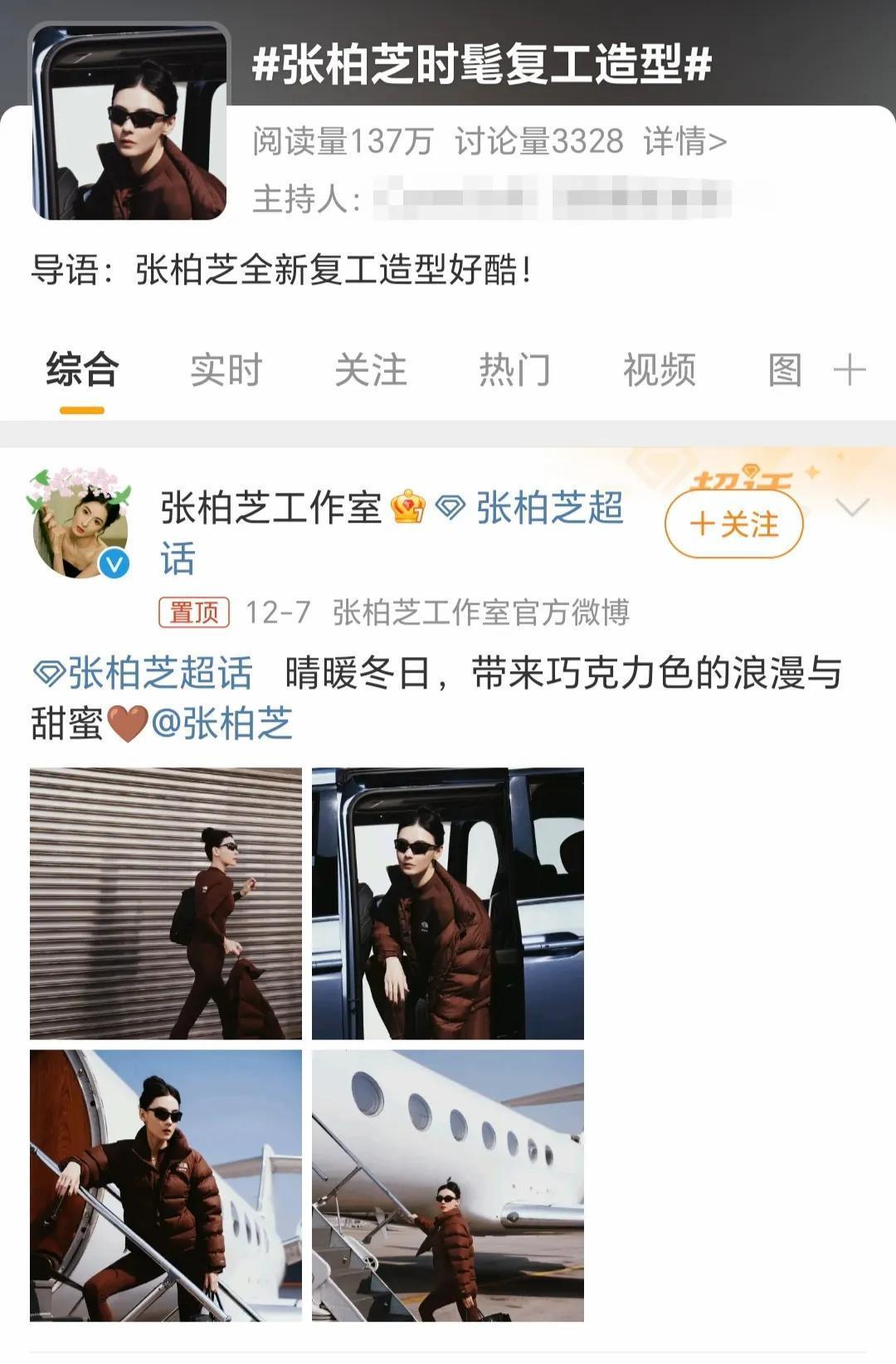
Task: Open 详情 for the topic details
Action: point(684,142)
